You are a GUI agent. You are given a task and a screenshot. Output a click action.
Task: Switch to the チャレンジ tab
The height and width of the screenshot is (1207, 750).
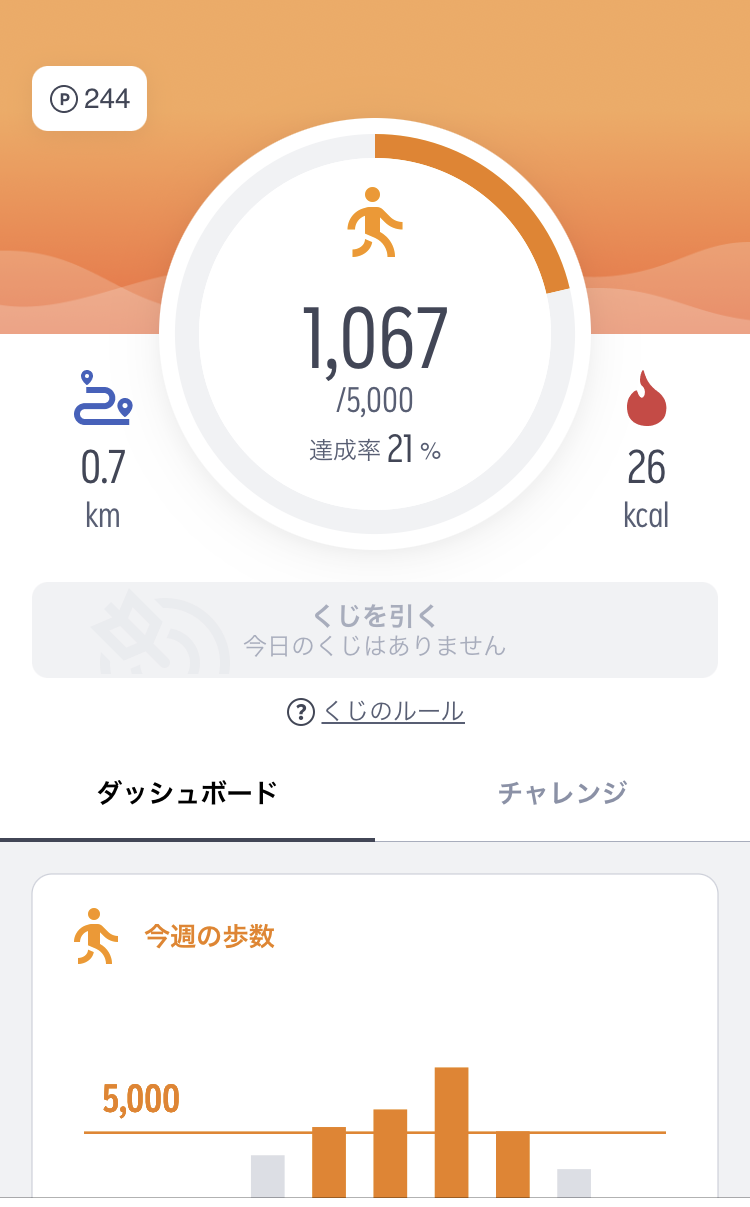pos(562,791)
